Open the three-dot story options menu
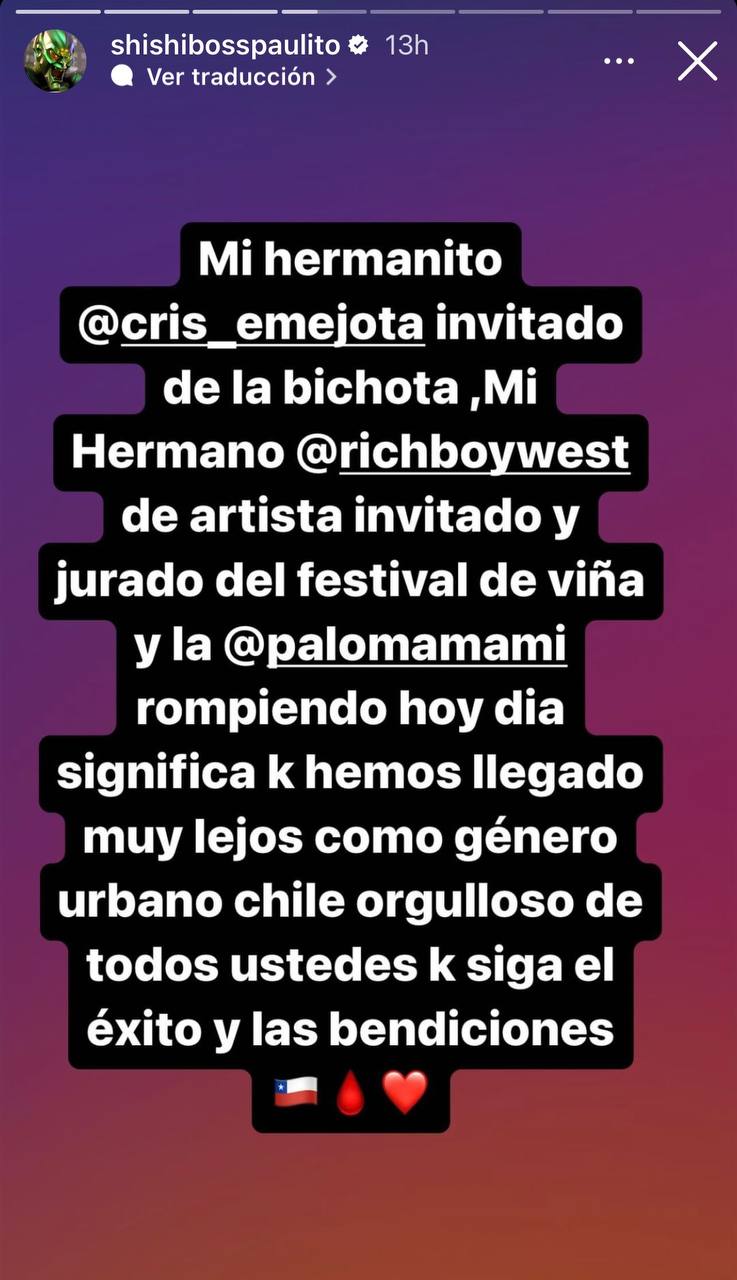737x1280 pixels. (619, 61)
